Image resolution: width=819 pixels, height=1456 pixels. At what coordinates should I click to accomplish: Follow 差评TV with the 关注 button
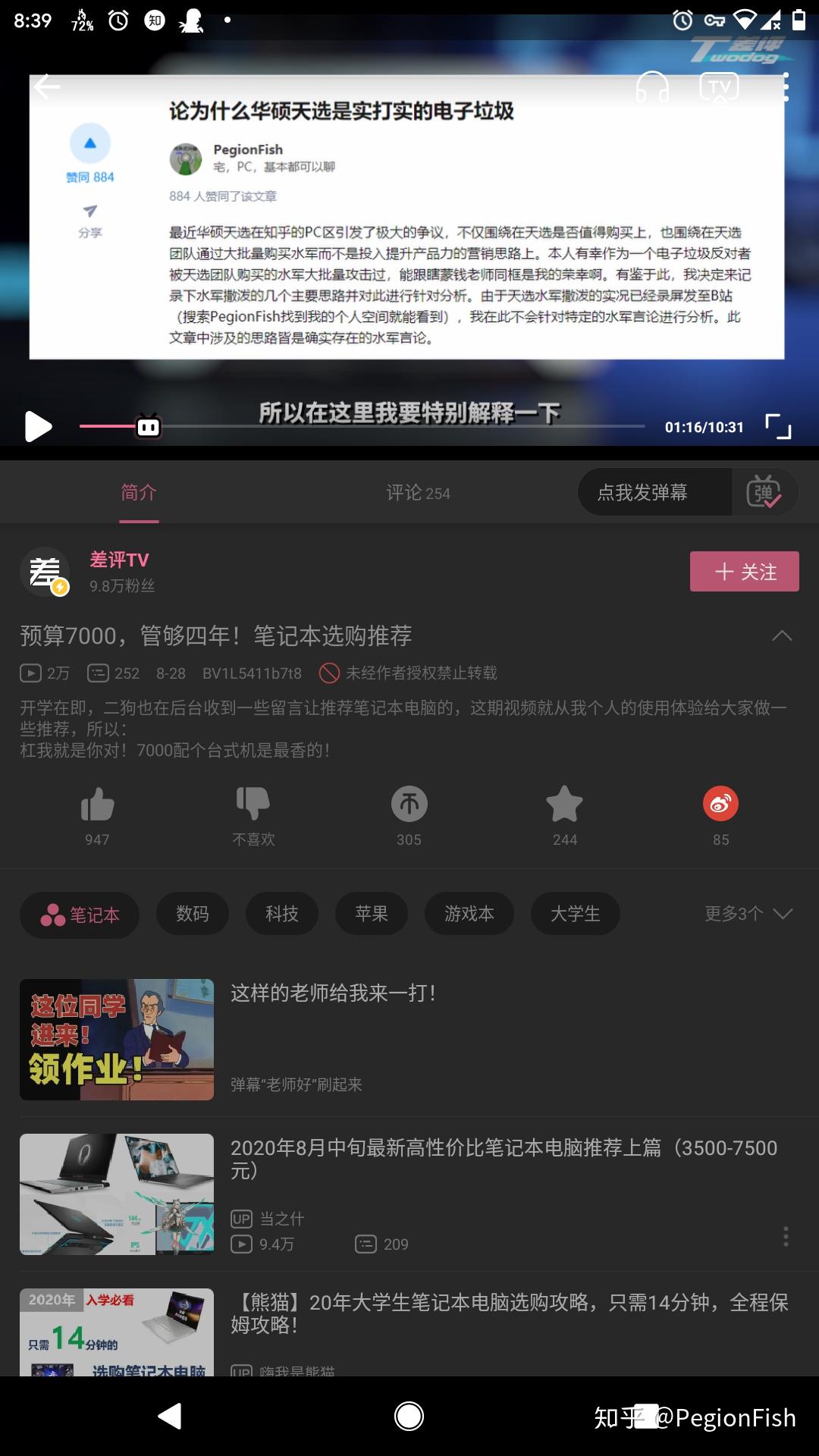744,572
